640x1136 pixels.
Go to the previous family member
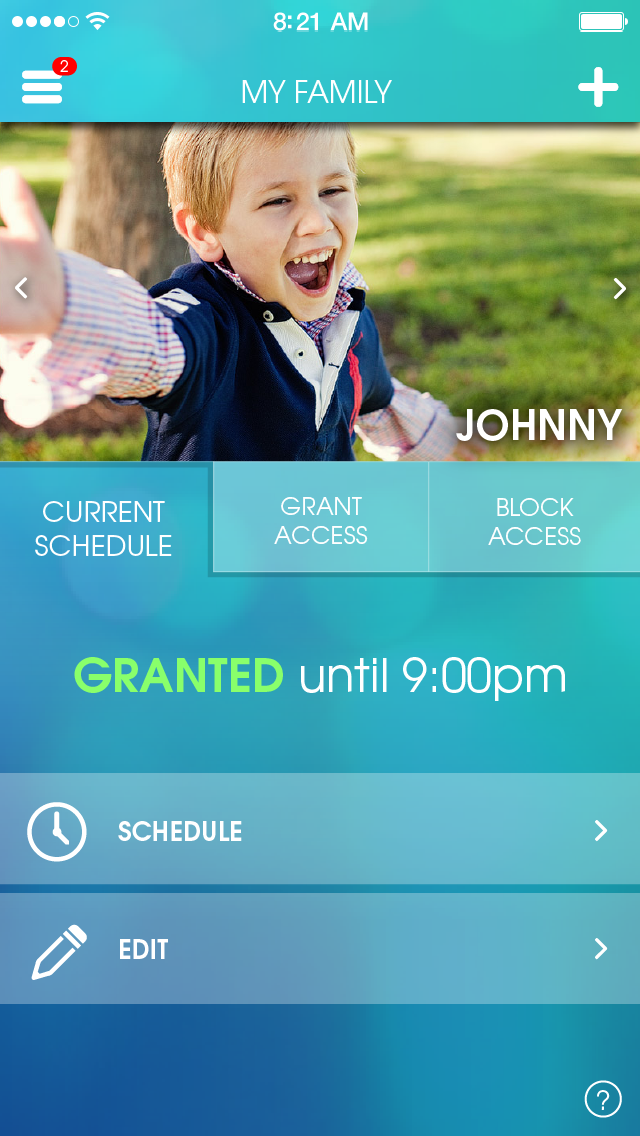[x=22, y=288]
